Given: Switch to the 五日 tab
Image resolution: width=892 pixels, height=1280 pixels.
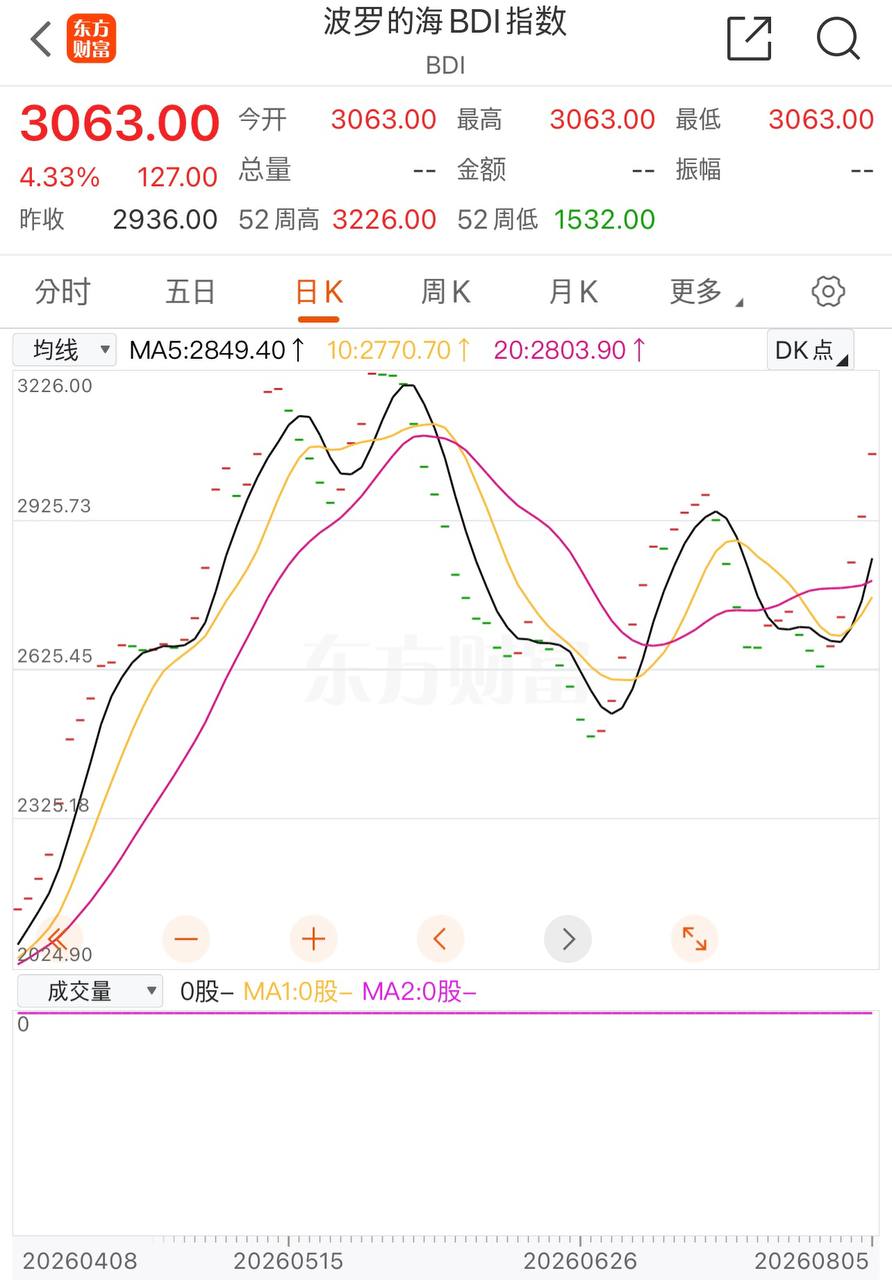Looking at the screenshot, I should click(190, 292).
